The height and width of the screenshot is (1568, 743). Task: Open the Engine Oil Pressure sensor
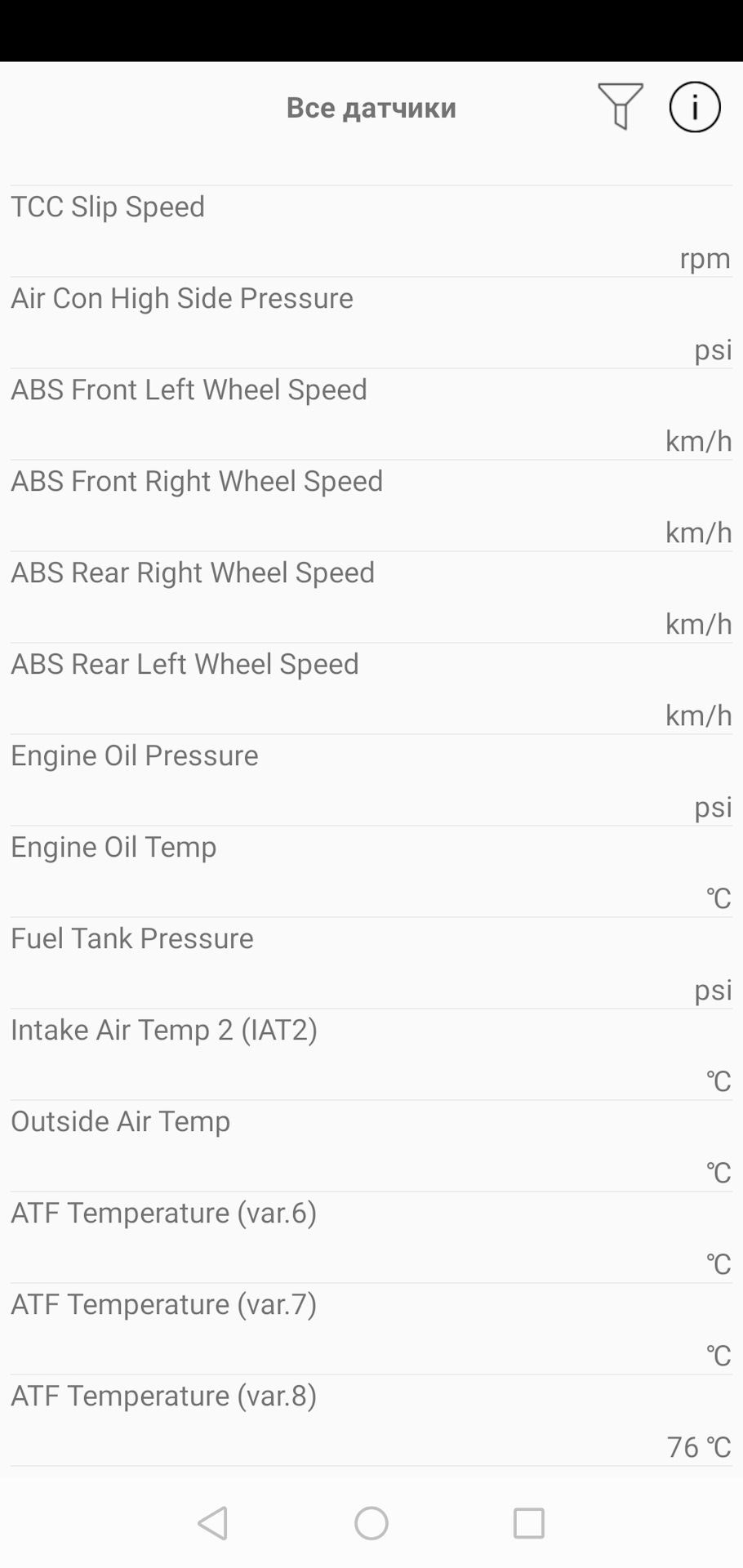tap(371, 780)
